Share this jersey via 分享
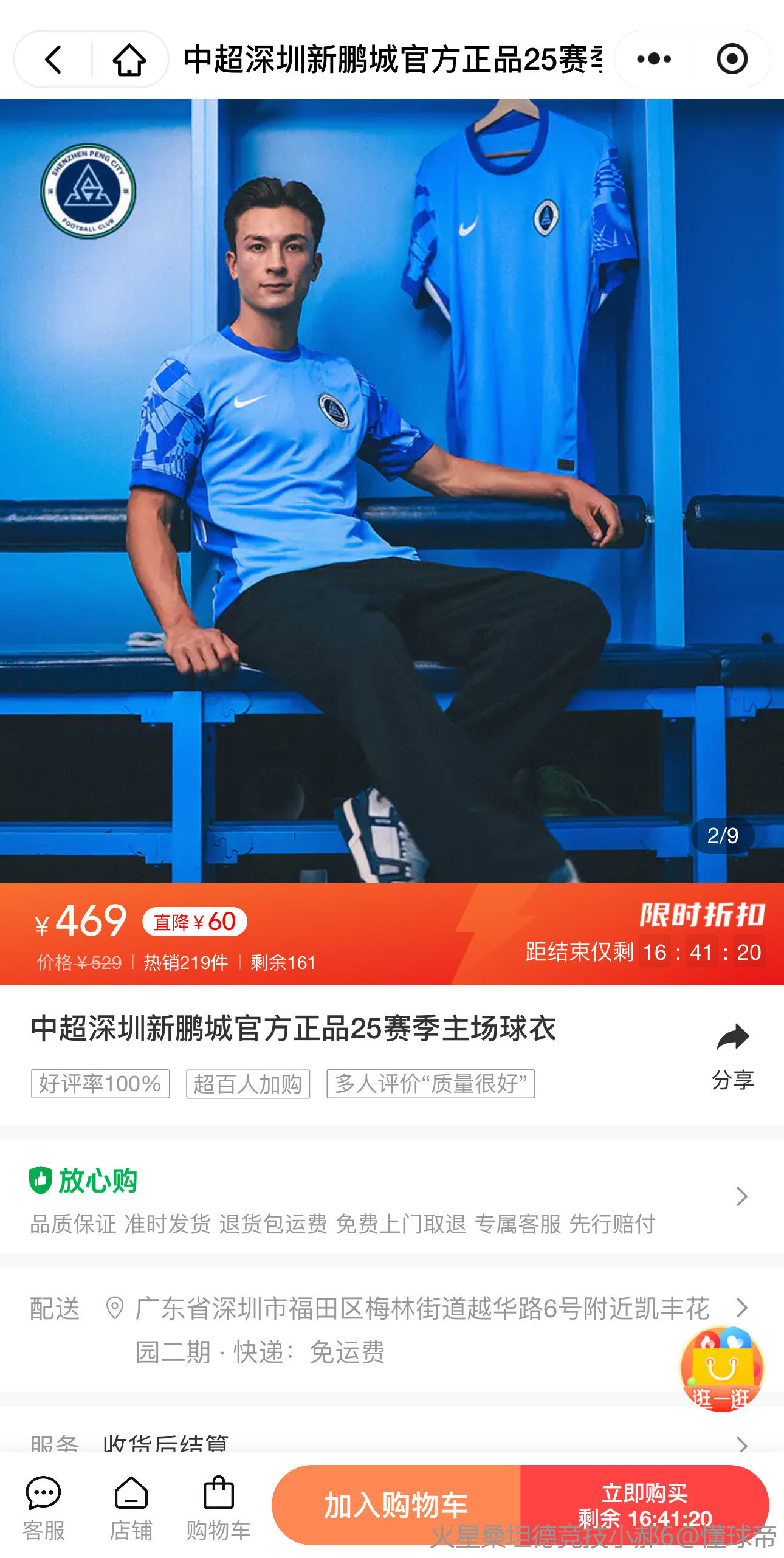Viewport: 784px width, 1558px height. [732, 1056]
